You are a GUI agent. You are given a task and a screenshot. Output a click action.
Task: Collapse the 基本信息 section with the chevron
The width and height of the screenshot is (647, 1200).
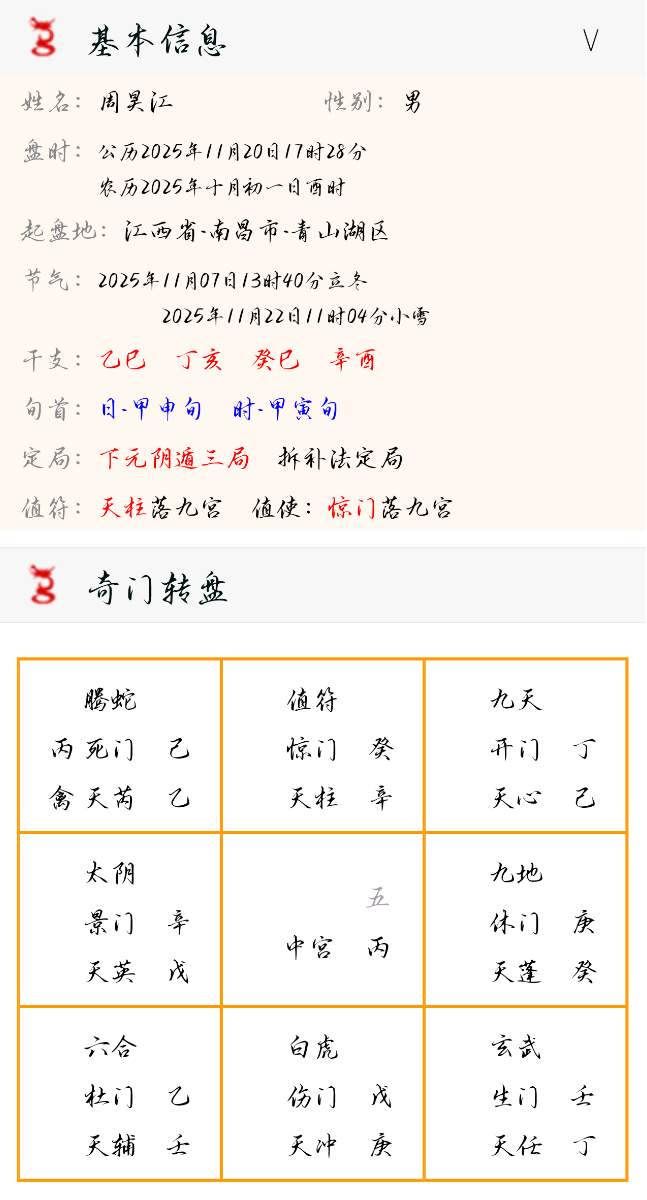pyautogui.click(x=590, y=41)
